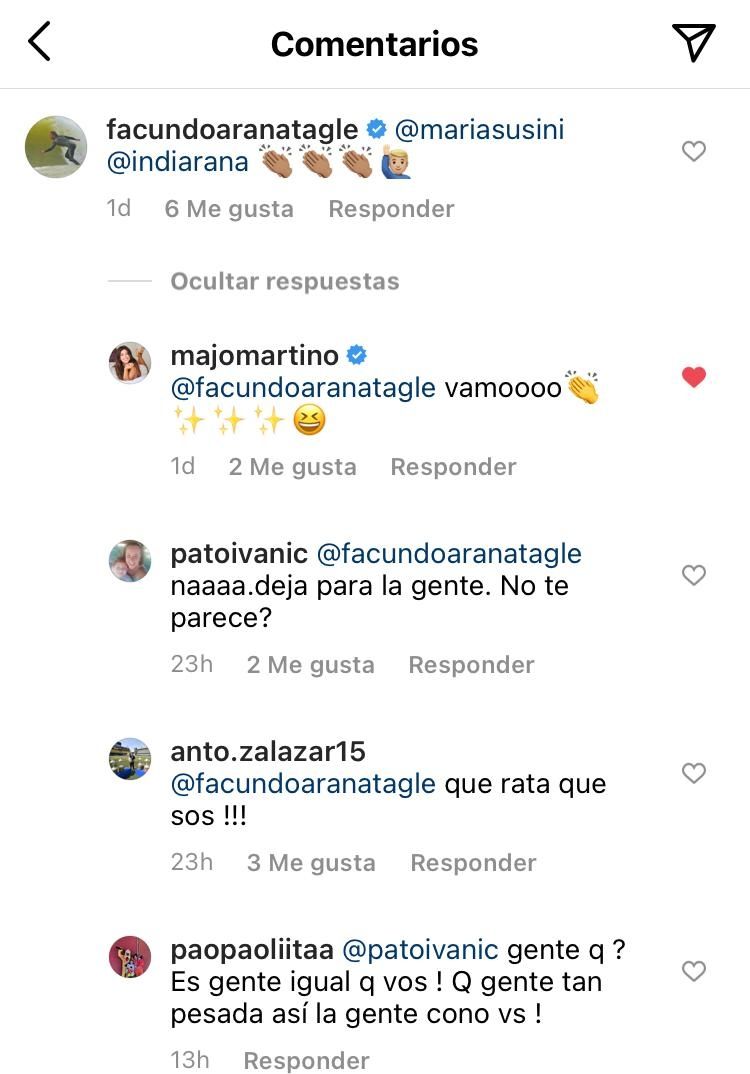Viewport: 750px width, 1074px height.
Task: Reply to patoivanic's comment
Action: point(471,665)
